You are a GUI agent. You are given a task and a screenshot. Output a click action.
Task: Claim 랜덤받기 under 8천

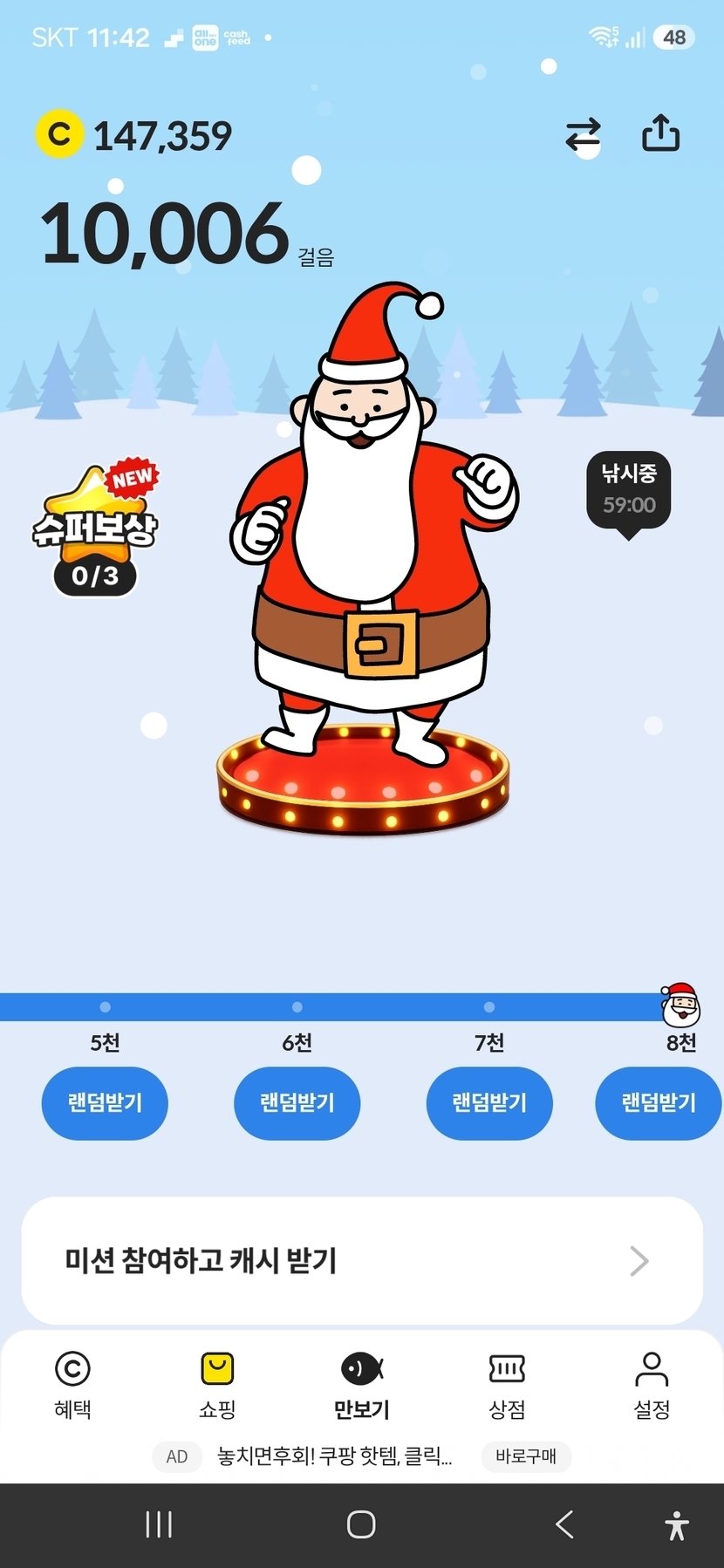tap(659, 1103)
